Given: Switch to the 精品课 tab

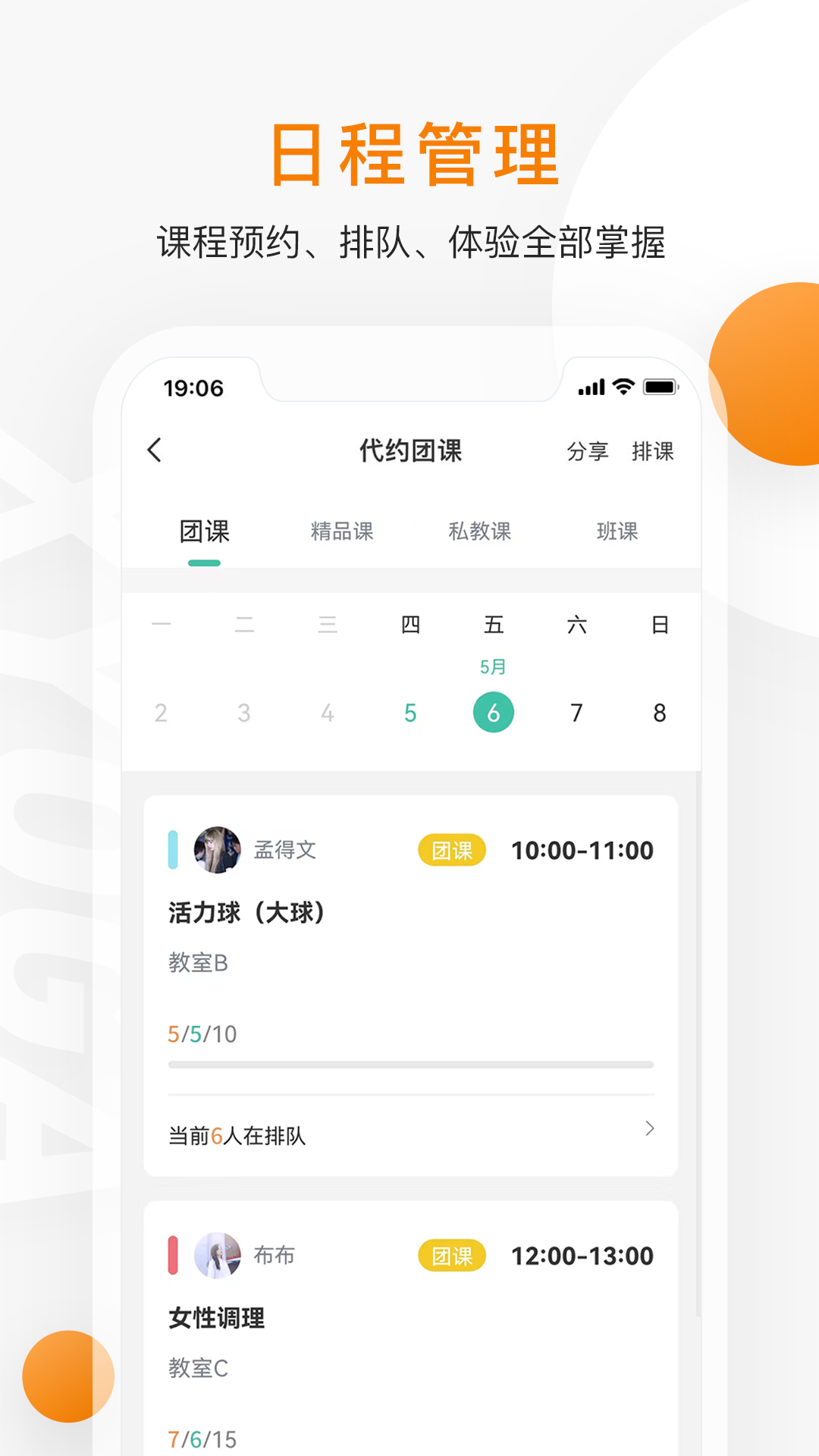Looking at the screenshot, I should [341, 532].
